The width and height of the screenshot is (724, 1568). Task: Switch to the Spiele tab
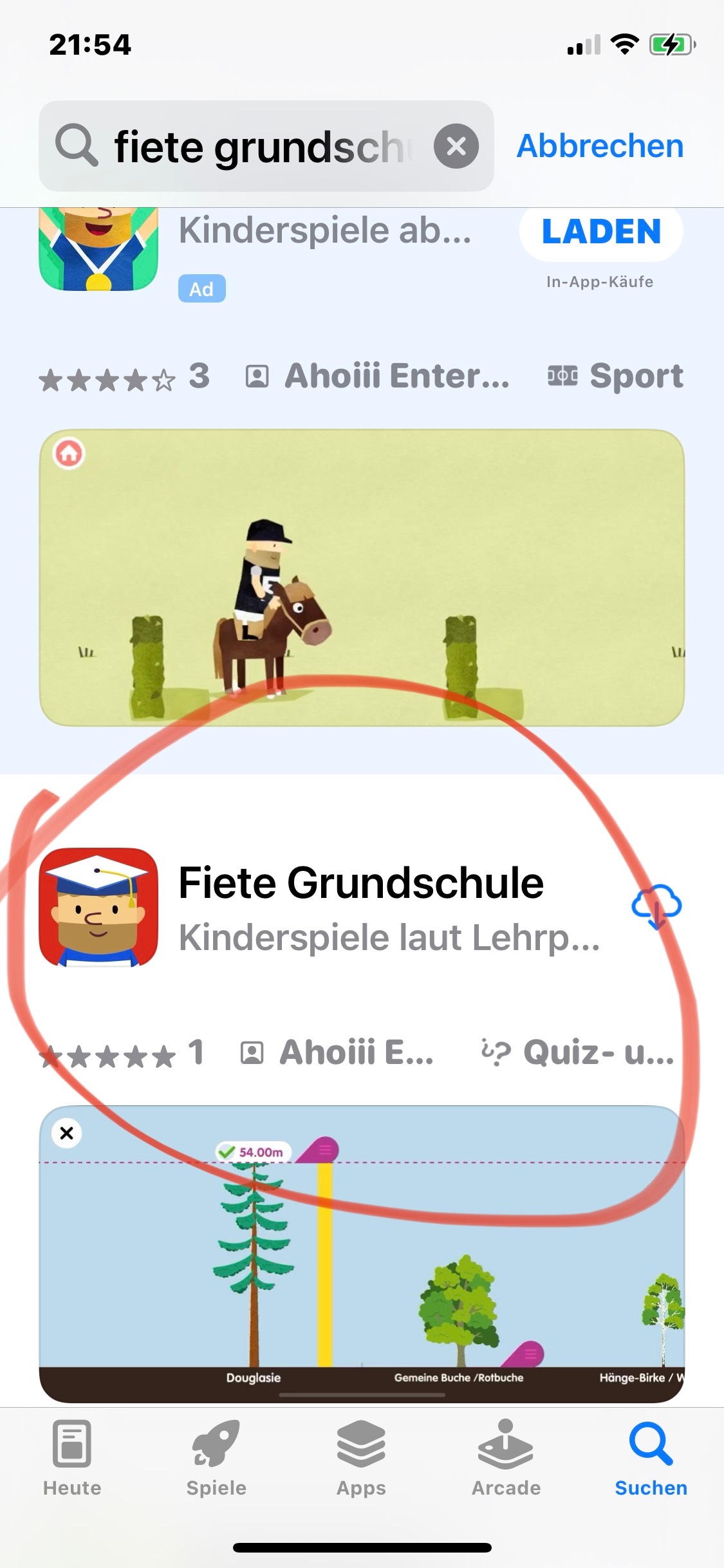click(216, 1458)
